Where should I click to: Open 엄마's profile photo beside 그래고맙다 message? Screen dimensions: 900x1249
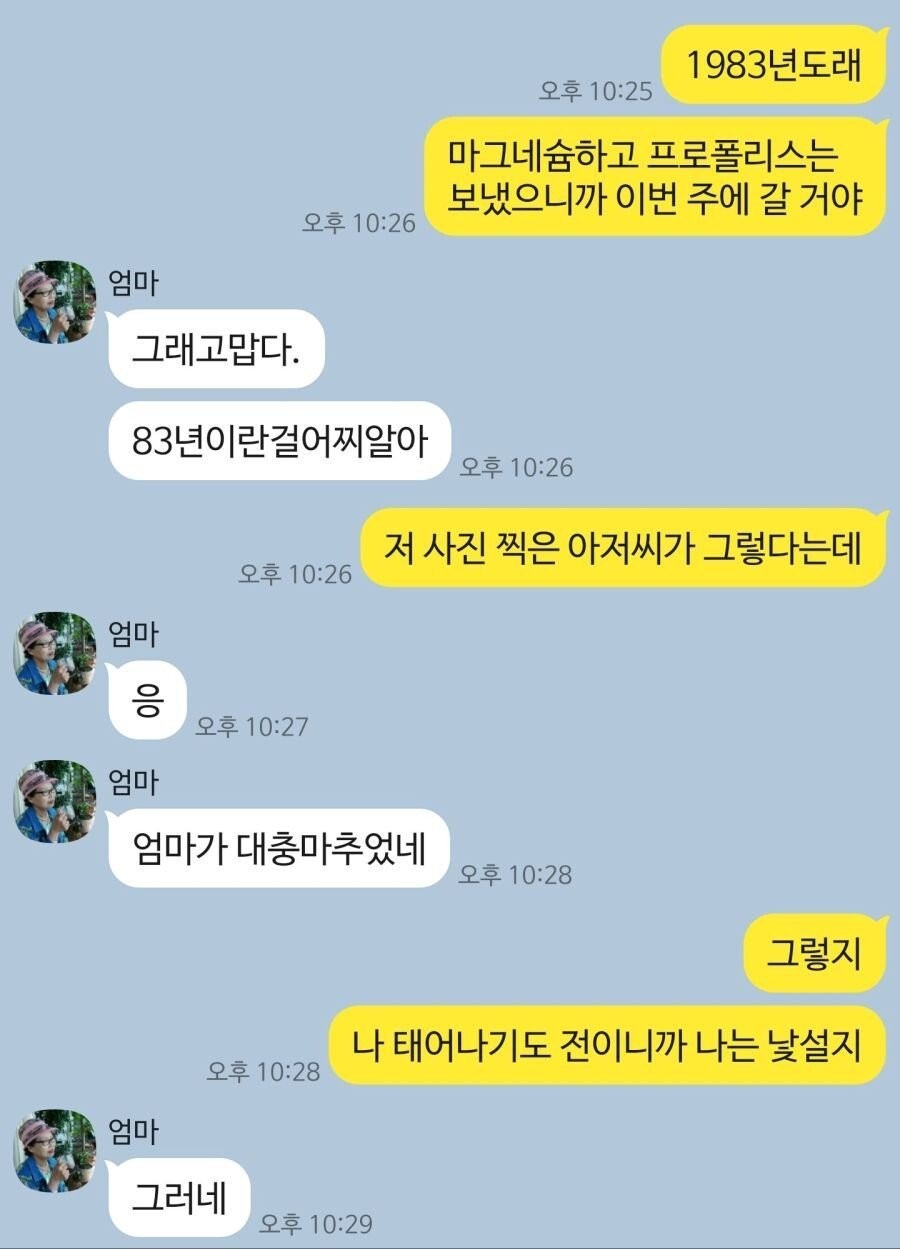[x=55, y=302]
